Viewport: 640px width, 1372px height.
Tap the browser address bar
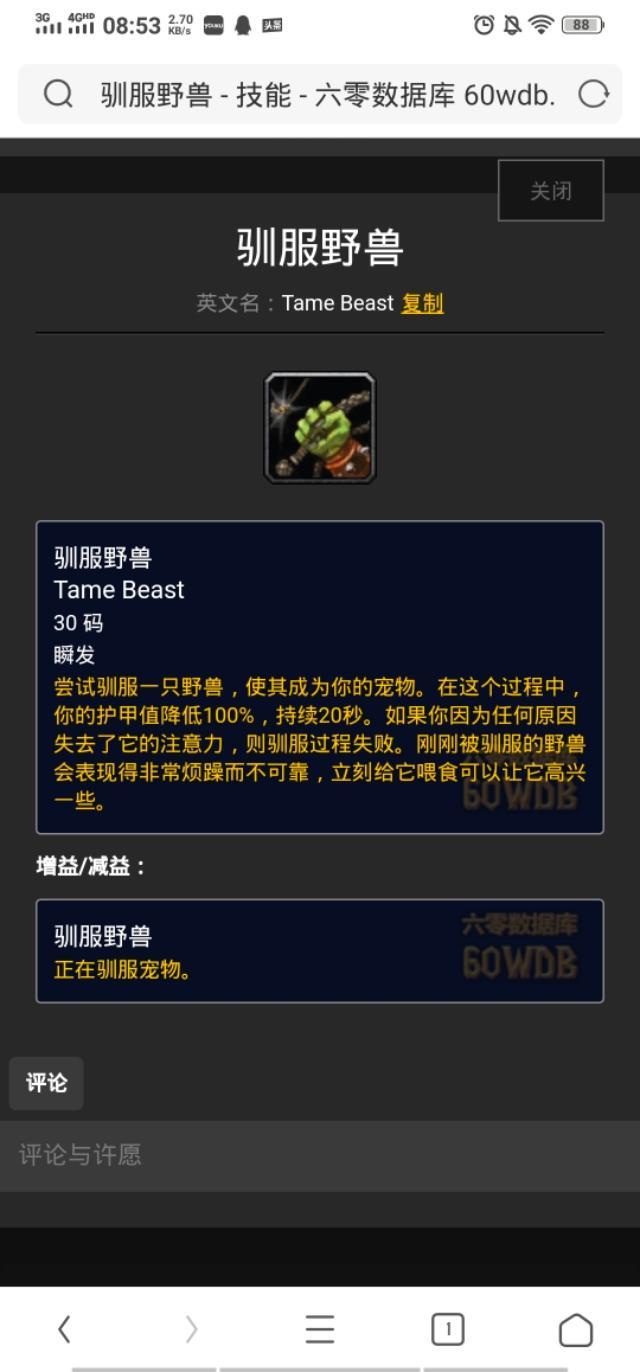click(x=320, y=95)
